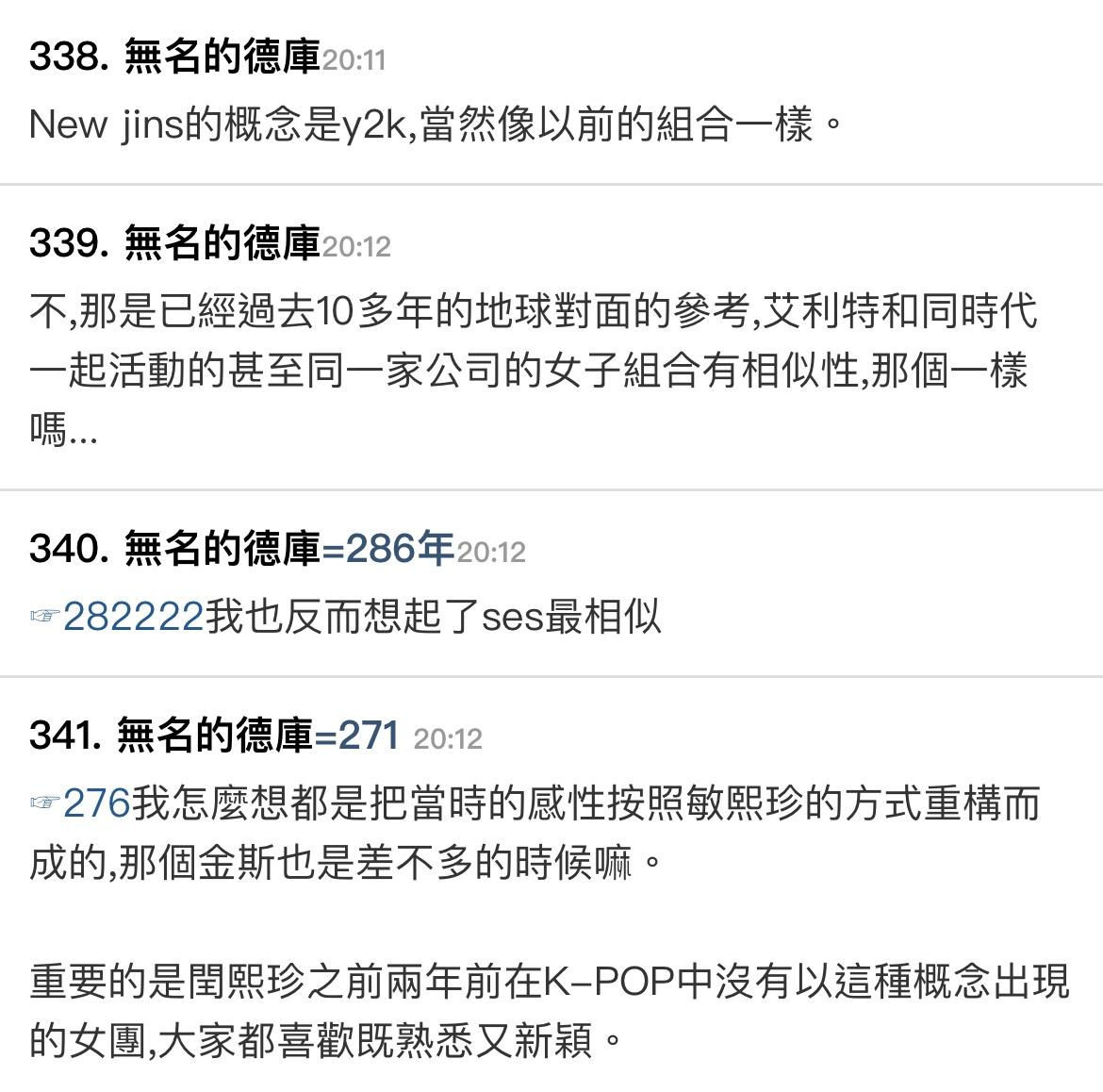The height and width of the screenshot is (1092, 1103).
Task: Open the =286年 reference in comment 340
Action: [388, 548]
